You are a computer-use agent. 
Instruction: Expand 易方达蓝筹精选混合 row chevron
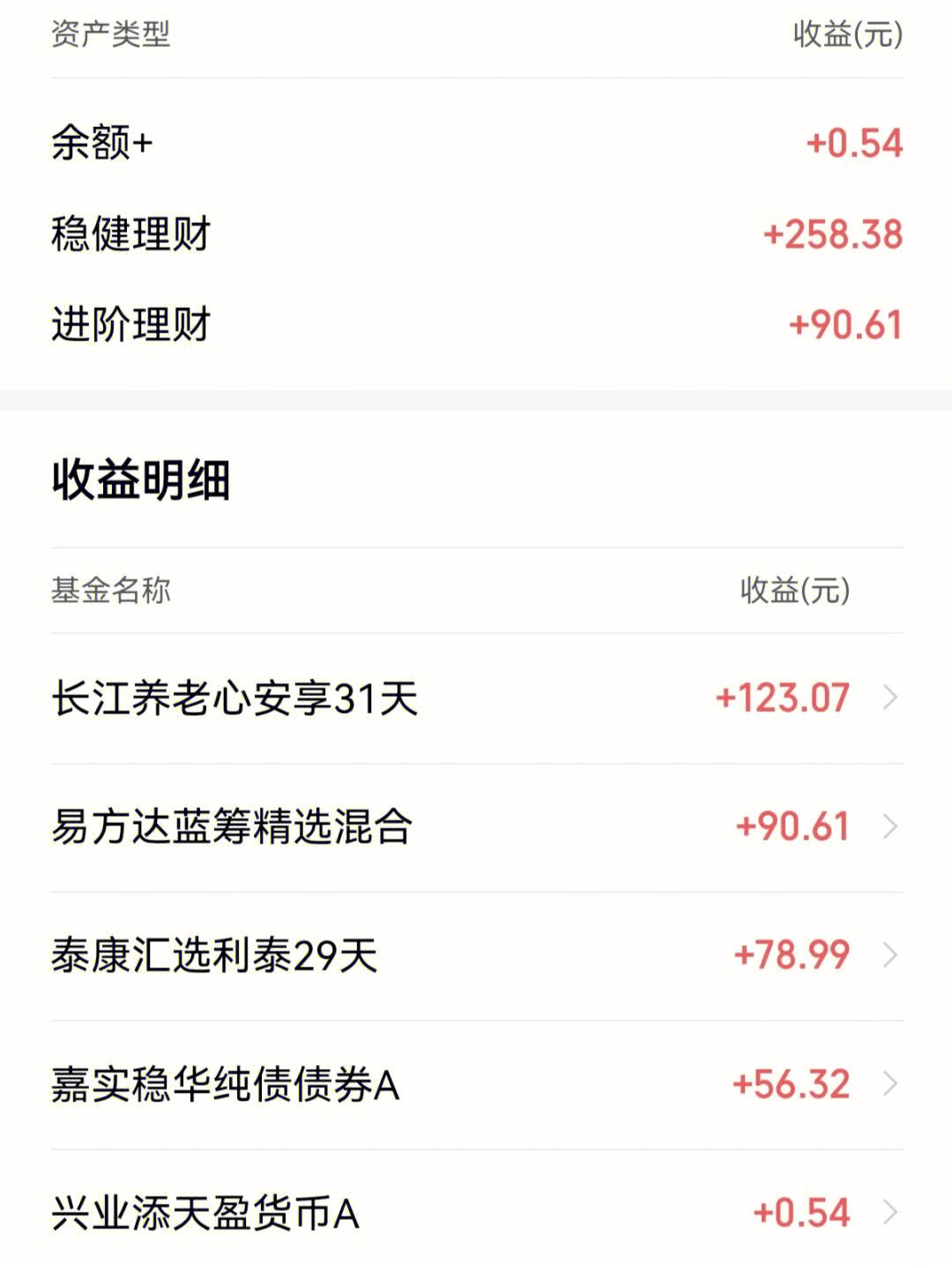point(889,827)
